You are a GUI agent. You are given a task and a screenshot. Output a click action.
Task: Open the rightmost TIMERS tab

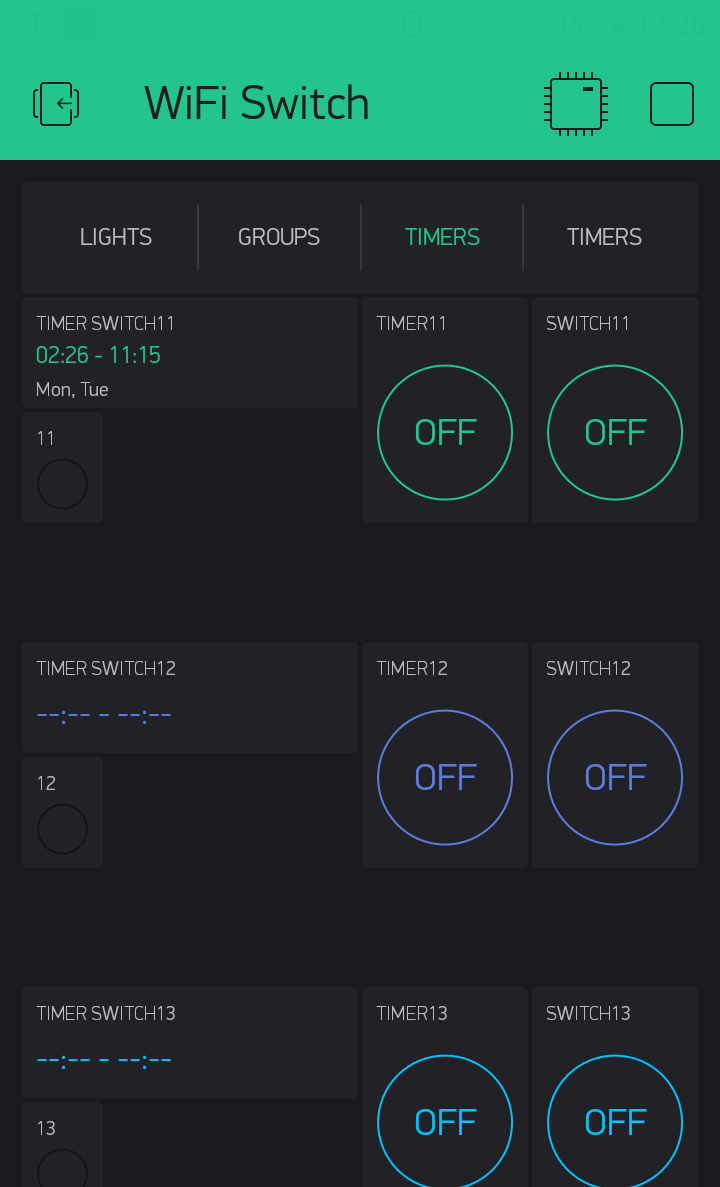coord(604,237)
